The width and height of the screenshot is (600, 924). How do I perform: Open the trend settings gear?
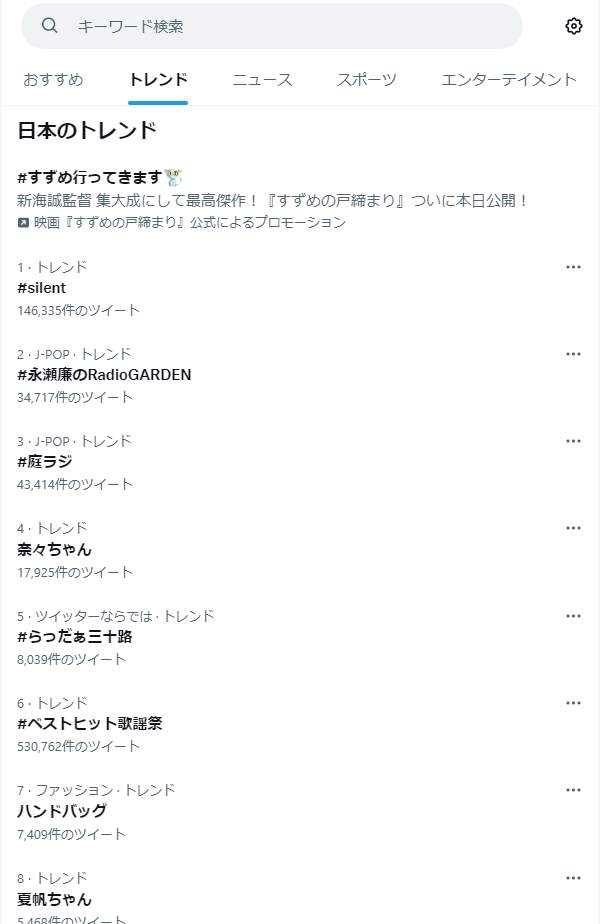573,26
